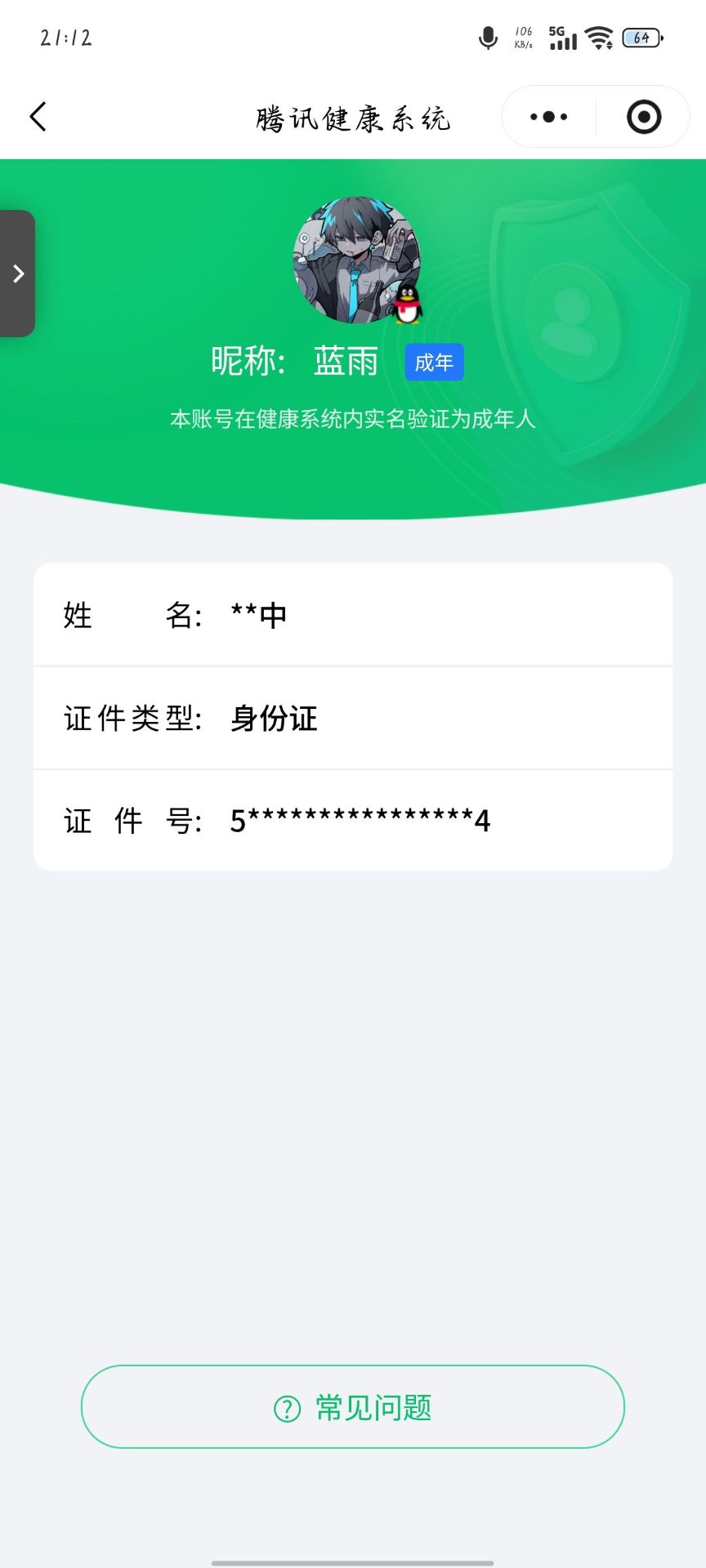Tap the Wi-Fi indicator in status bar
Screen dimensions: 706x1568
click(x=599, y=37)
